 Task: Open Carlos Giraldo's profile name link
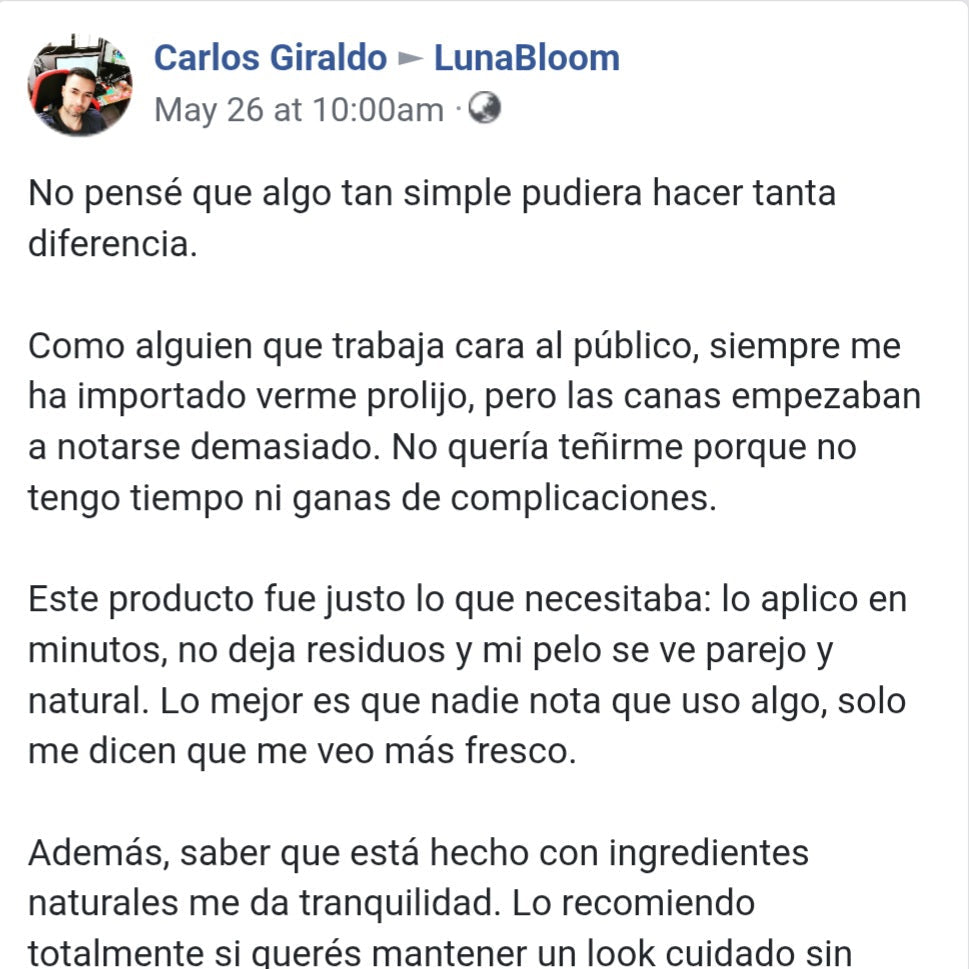point(270,58)
